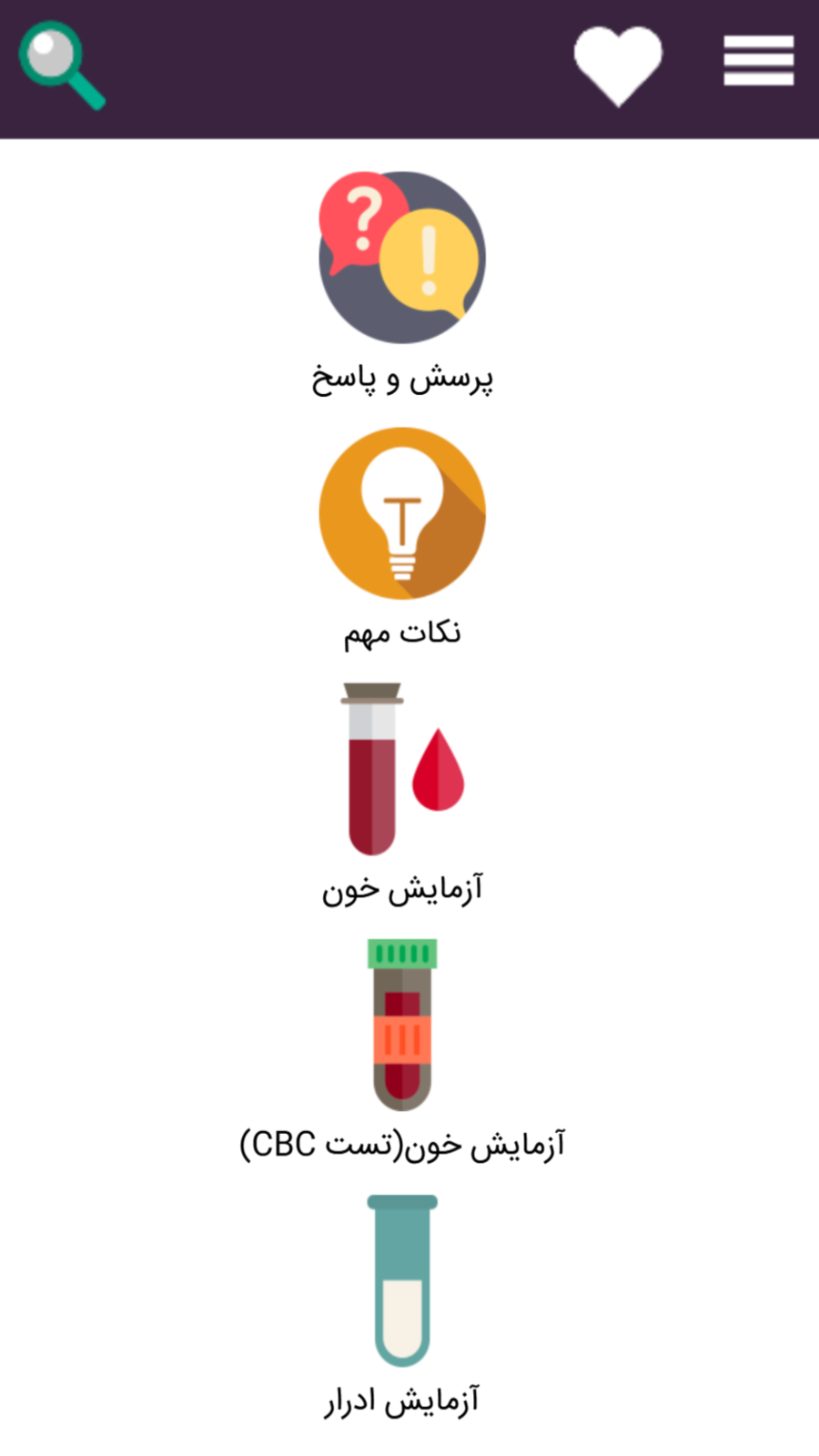Image resolution: width=819 pixels, height=1456 pixels.
Task: Open the search magnifier icon
Action: pos(62,66)
